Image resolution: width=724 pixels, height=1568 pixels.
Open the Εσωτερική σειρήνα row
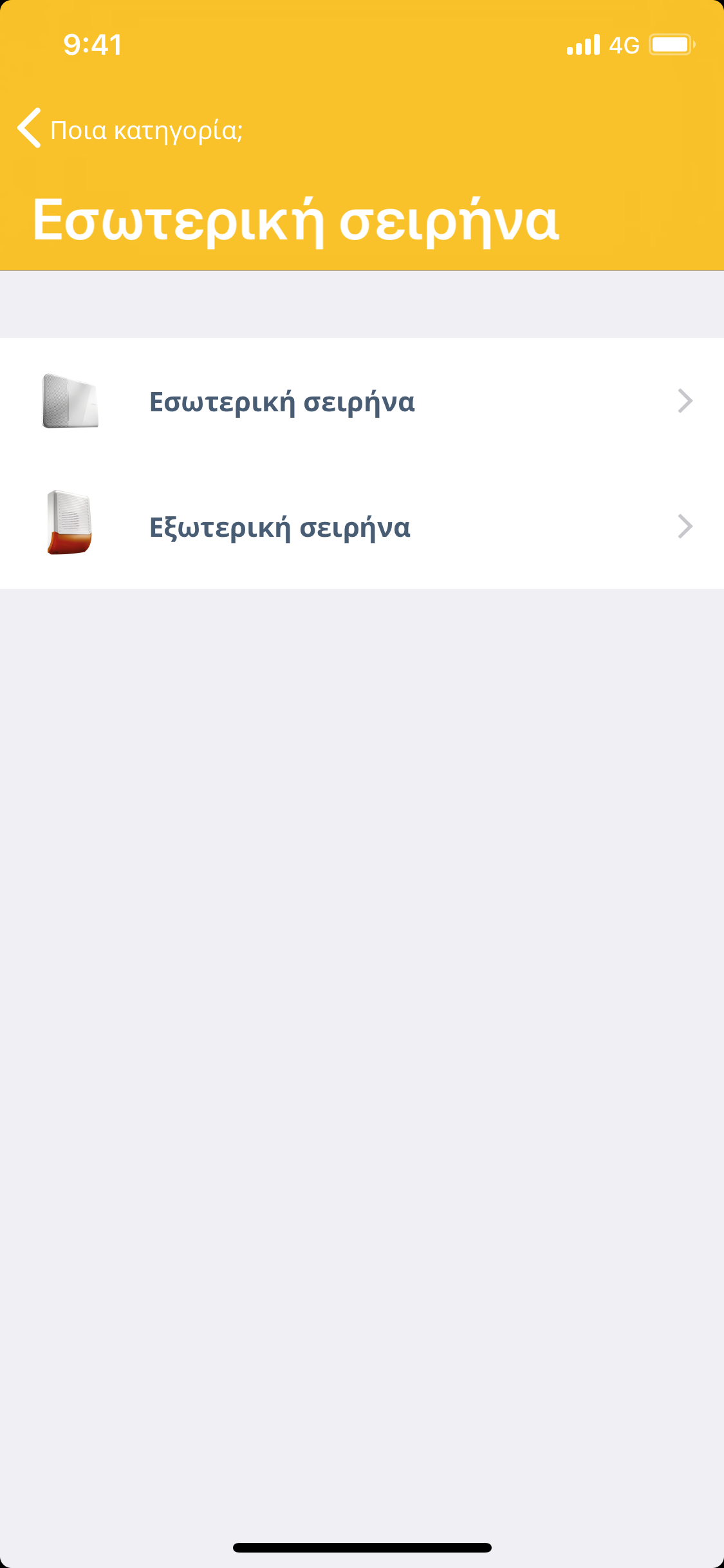point(362,402)
